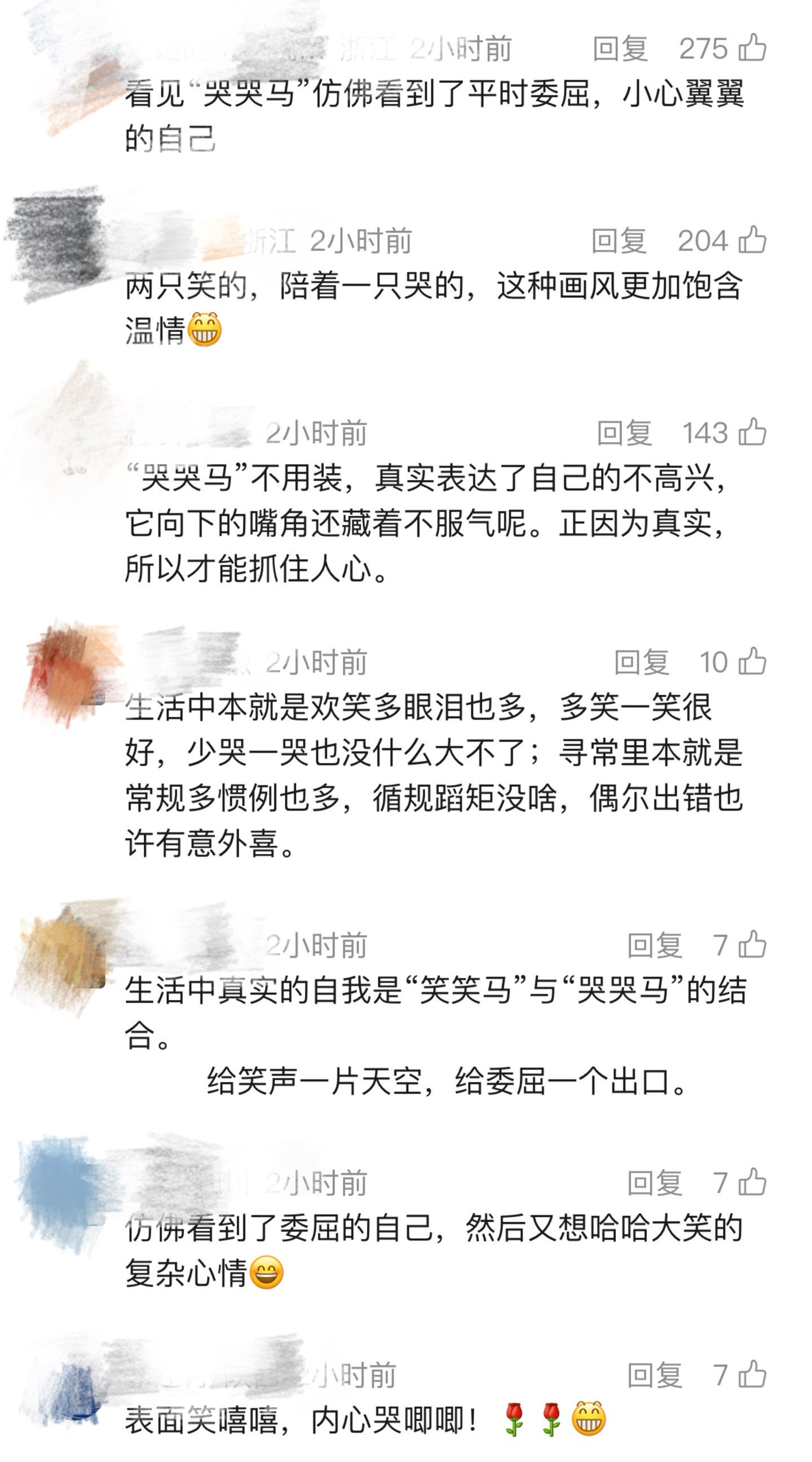Reply to the "表面笑嘻嘻" comment

[x=654, y=1376]
